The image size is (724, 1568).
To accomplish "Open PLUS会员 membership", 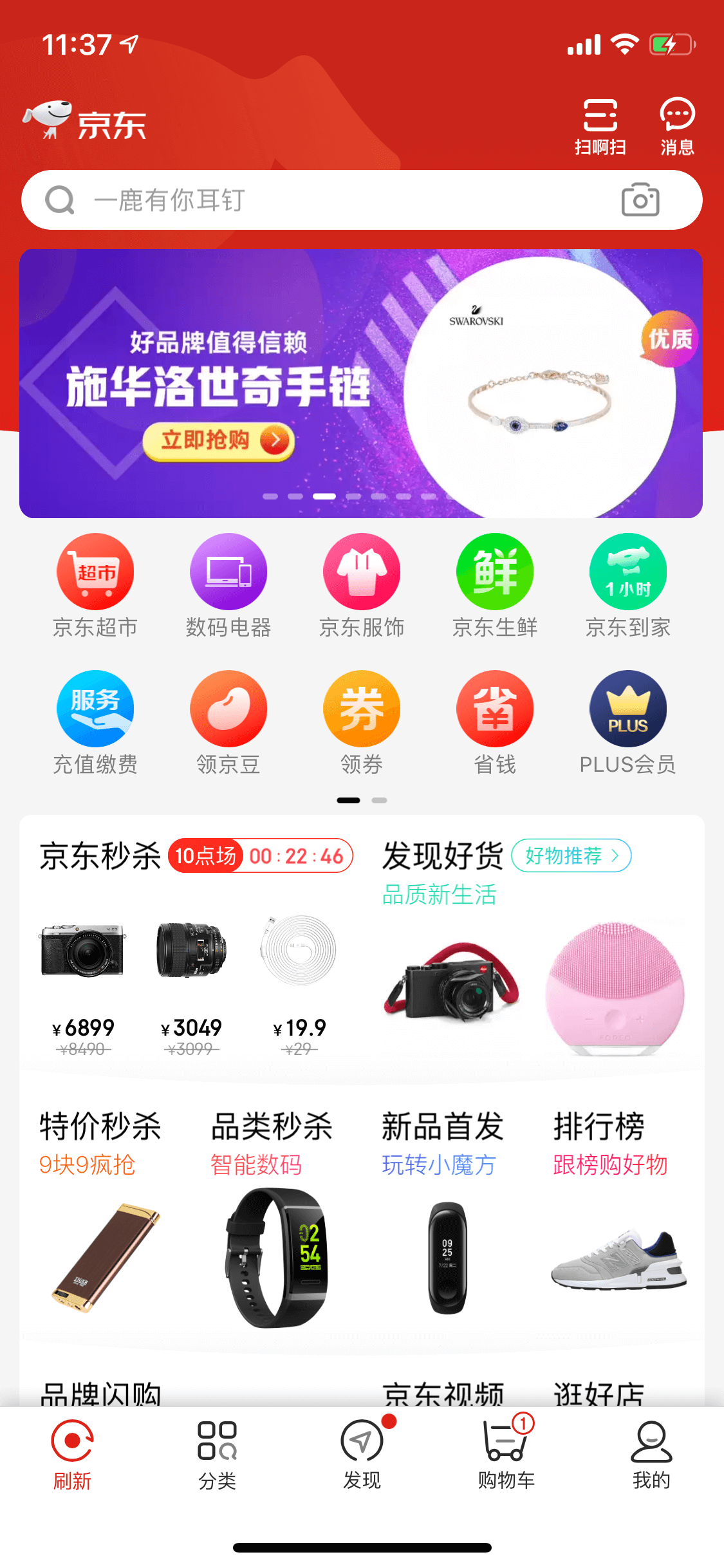I will (x=628, y=722).
